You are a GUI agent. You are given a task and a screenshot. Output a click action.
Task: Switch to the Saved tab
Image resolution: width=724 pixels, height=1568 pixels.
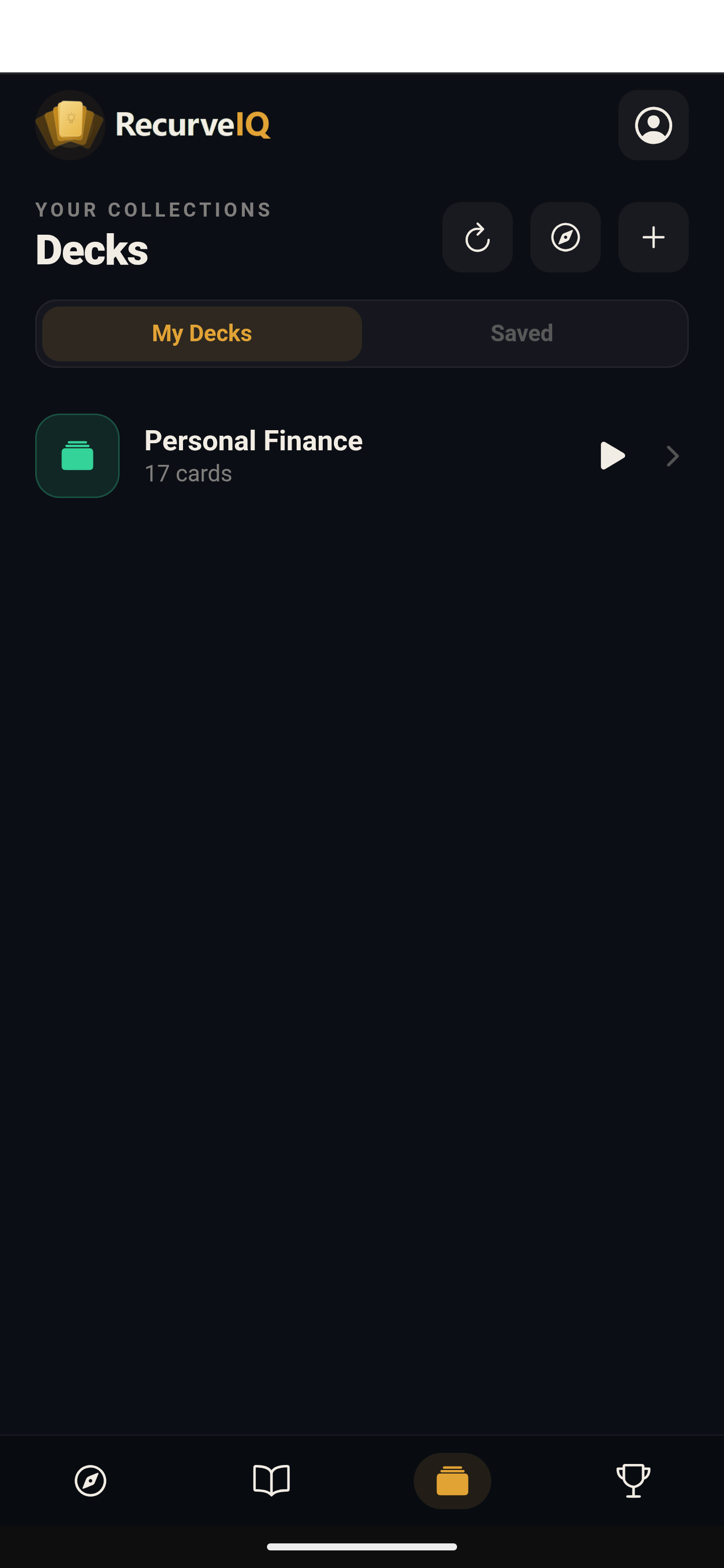(x=522, y=333)
